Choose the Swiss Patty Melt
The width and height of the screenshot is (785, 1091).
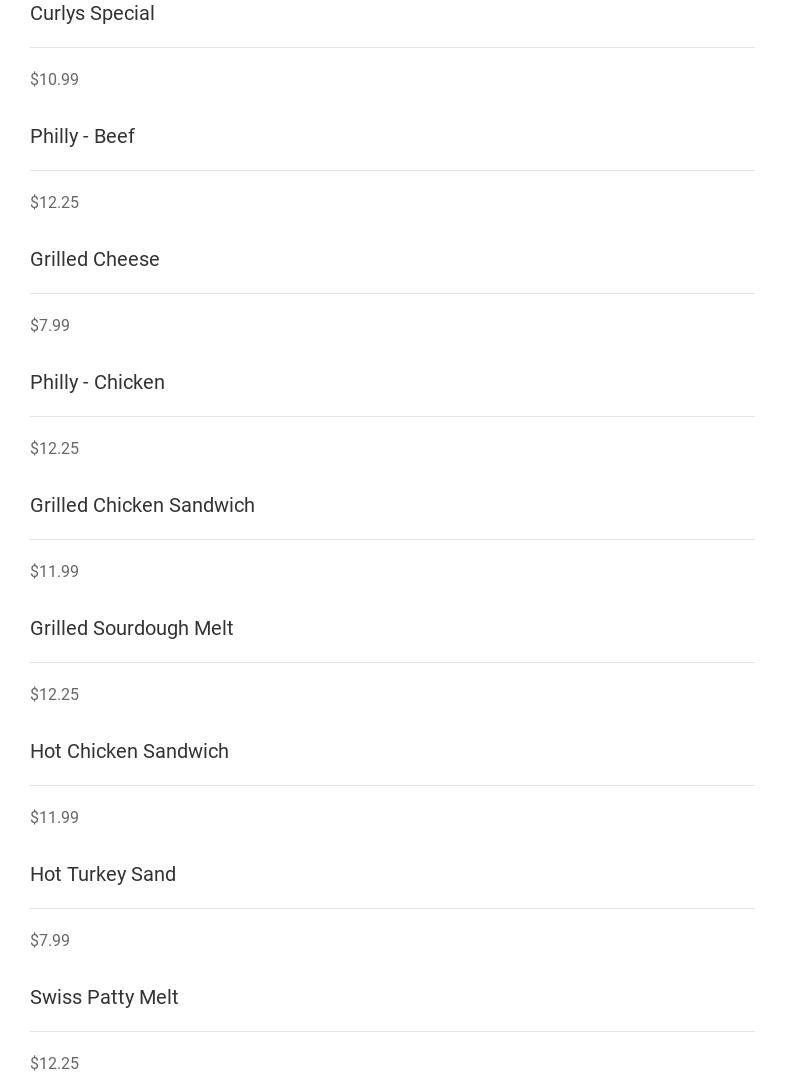pos(104,997)
